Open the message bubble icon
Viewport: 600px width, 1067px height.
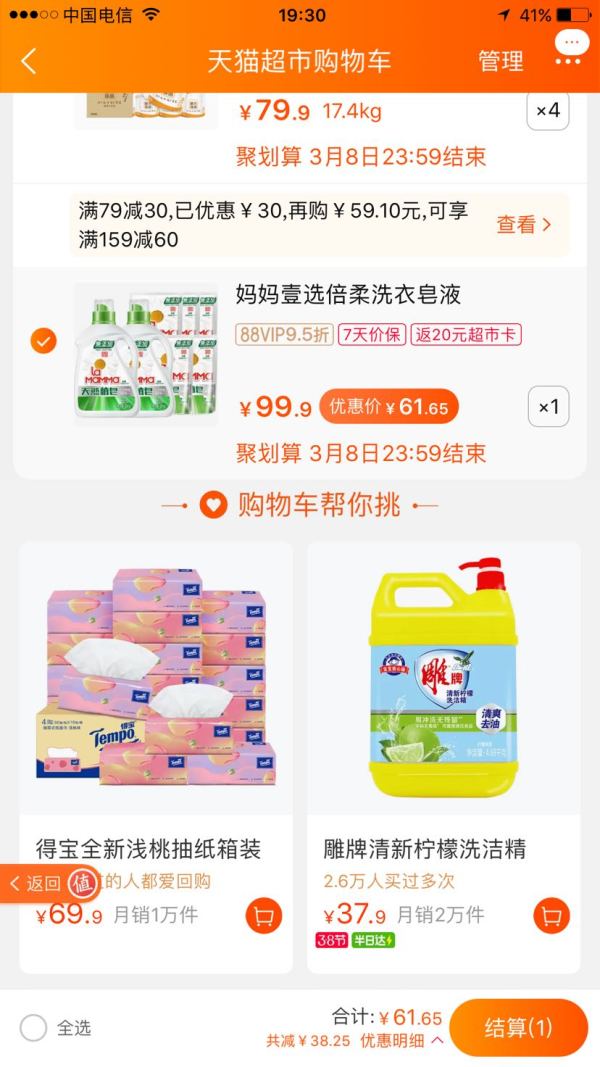coord(571,48)
